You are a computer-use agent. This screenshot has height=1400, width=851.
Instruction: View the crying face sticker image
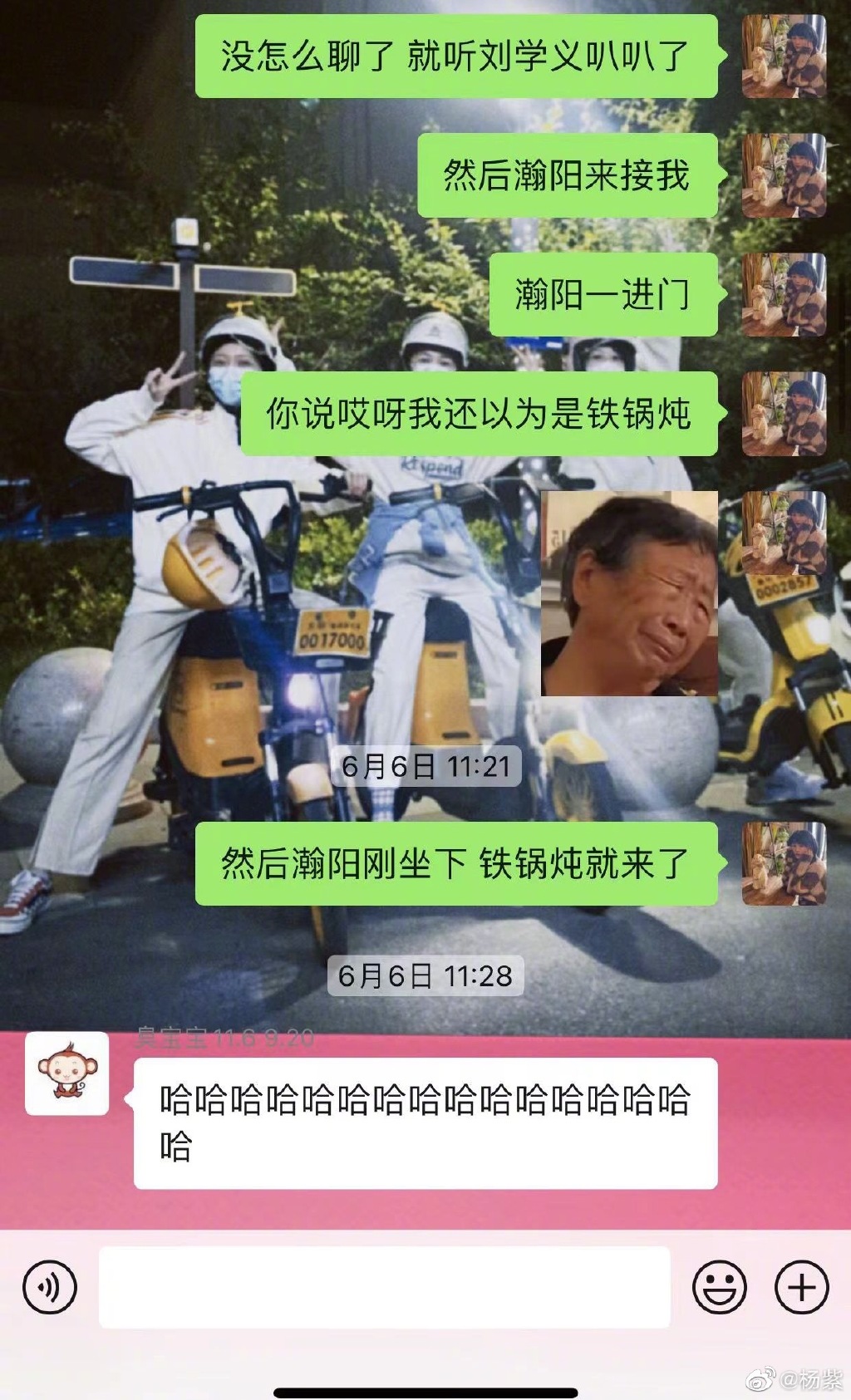point(629,593)
